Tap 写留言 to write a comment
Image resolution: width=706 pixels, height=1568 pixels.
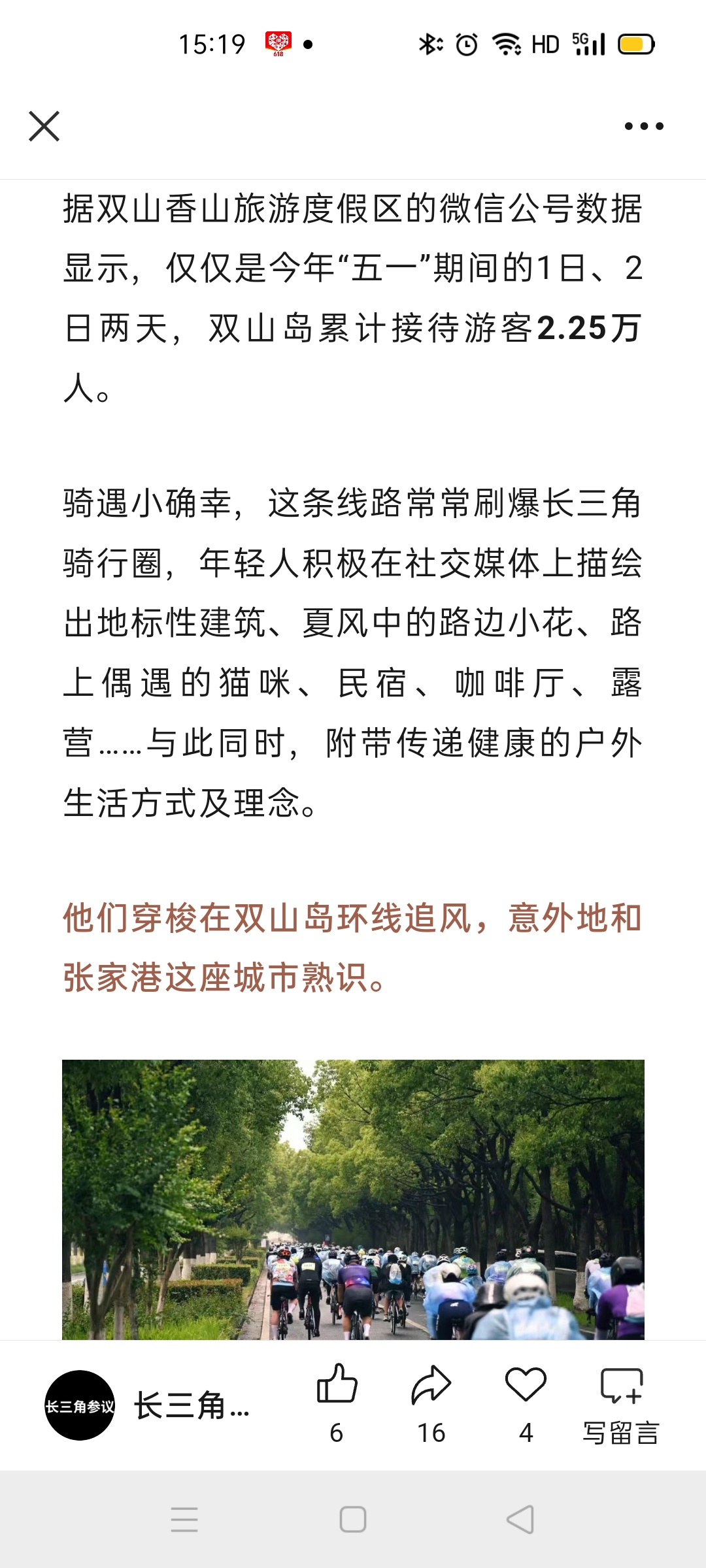(621, 1401)
